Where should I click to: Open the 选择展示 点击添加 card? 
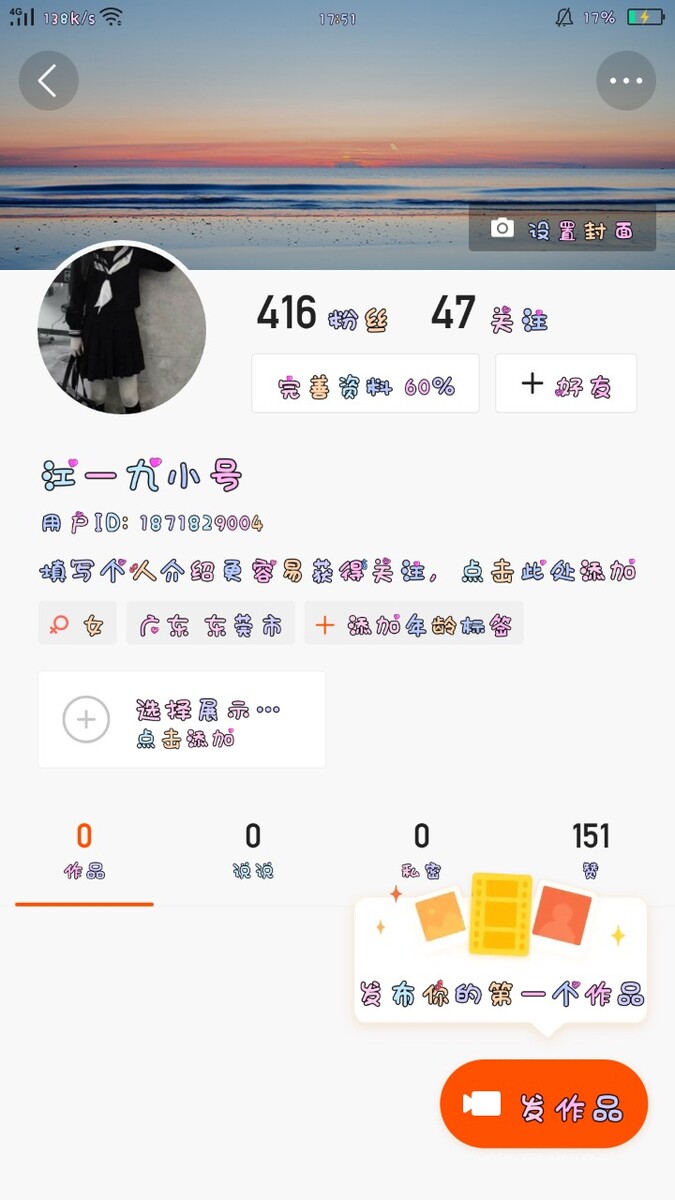coord(182,720)
